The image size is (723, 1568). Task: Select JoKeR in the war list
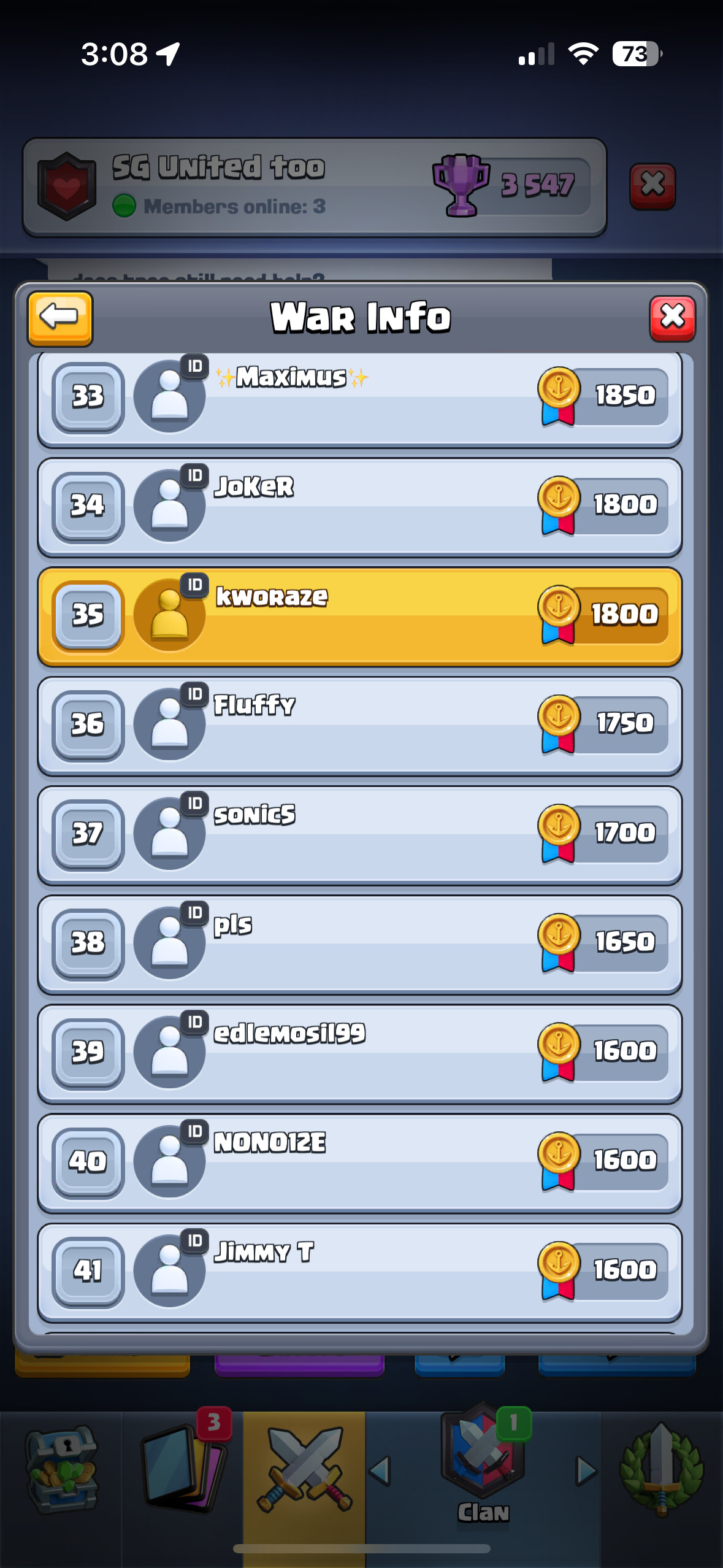point(359,507)
